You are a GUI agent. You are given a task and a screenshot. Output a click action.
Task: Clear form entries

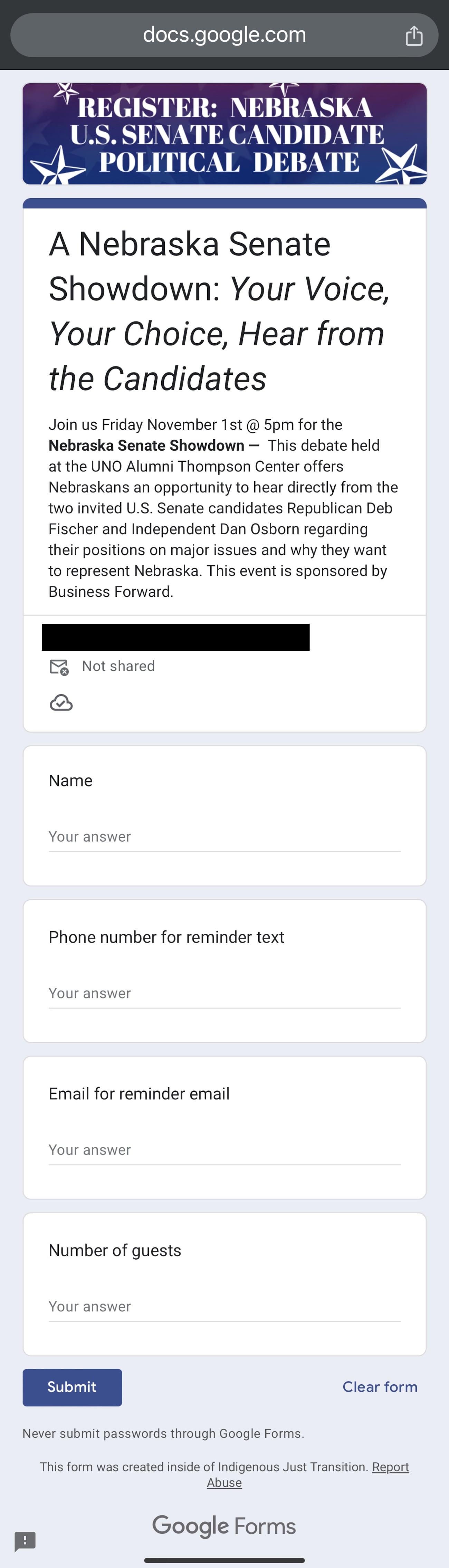coord(380,1387)
